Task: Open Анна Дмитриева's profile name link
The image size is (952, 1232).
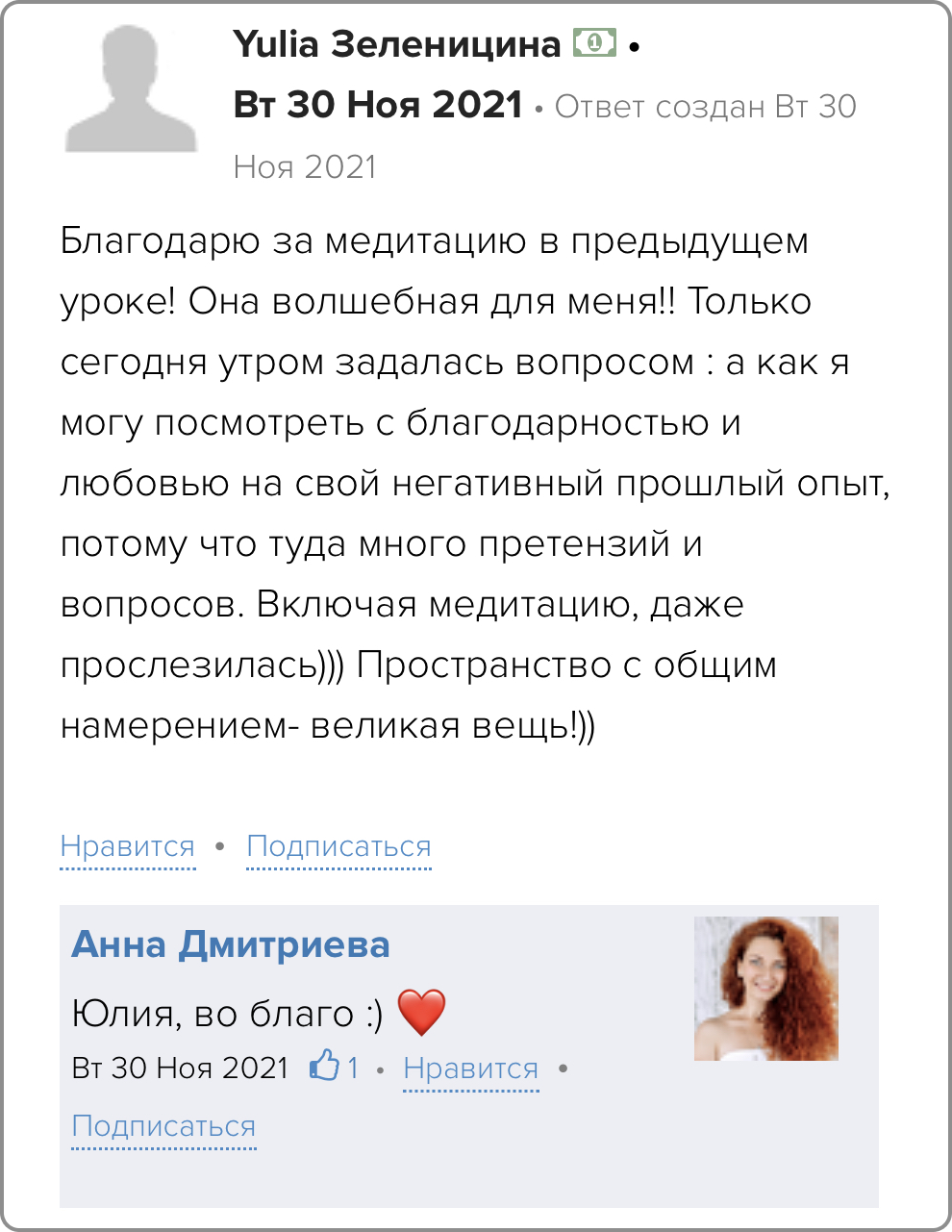Action: (x=231, y=945)
